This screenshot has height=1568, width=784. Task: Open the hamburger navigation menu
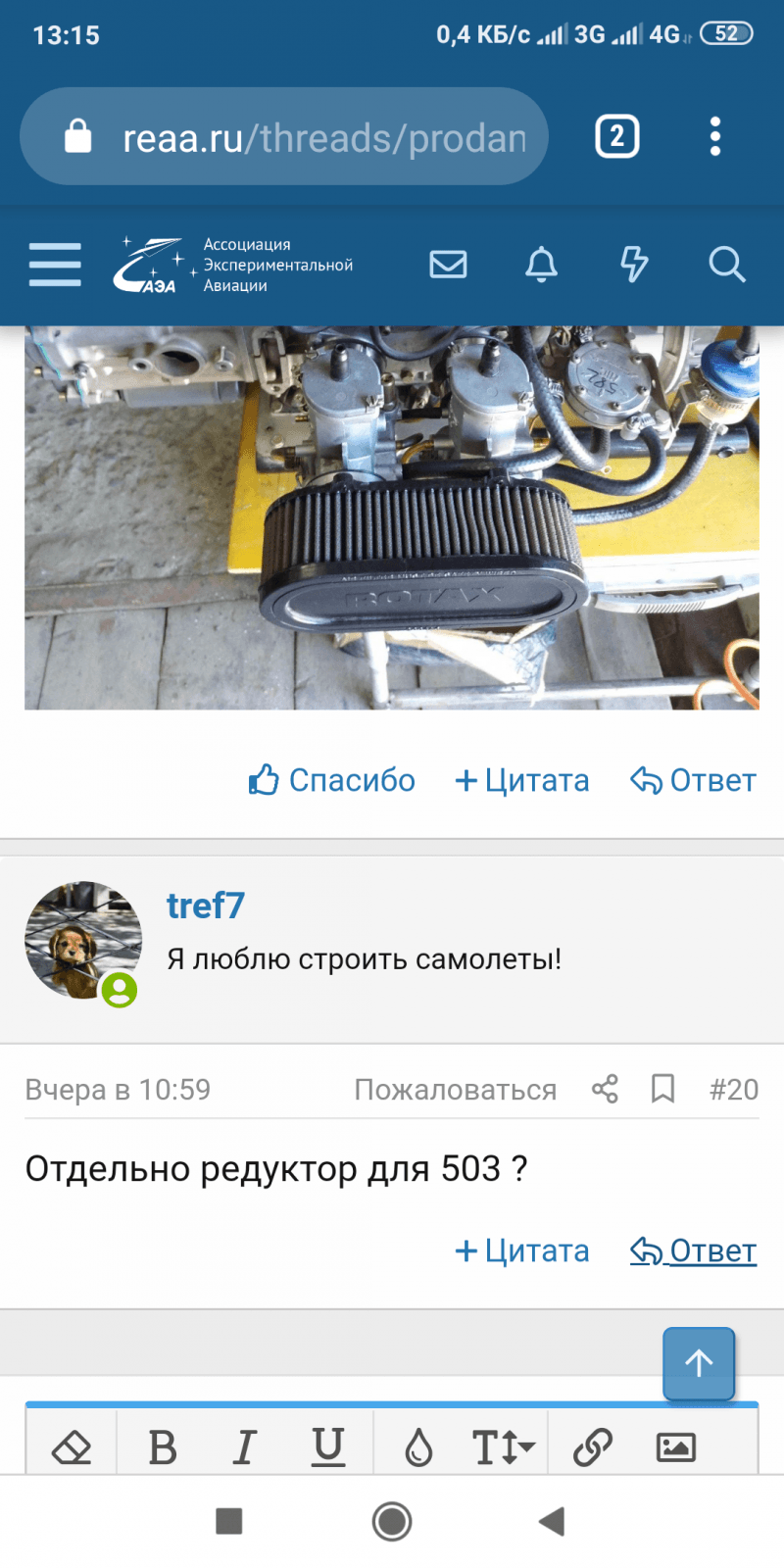pos(55,265)
